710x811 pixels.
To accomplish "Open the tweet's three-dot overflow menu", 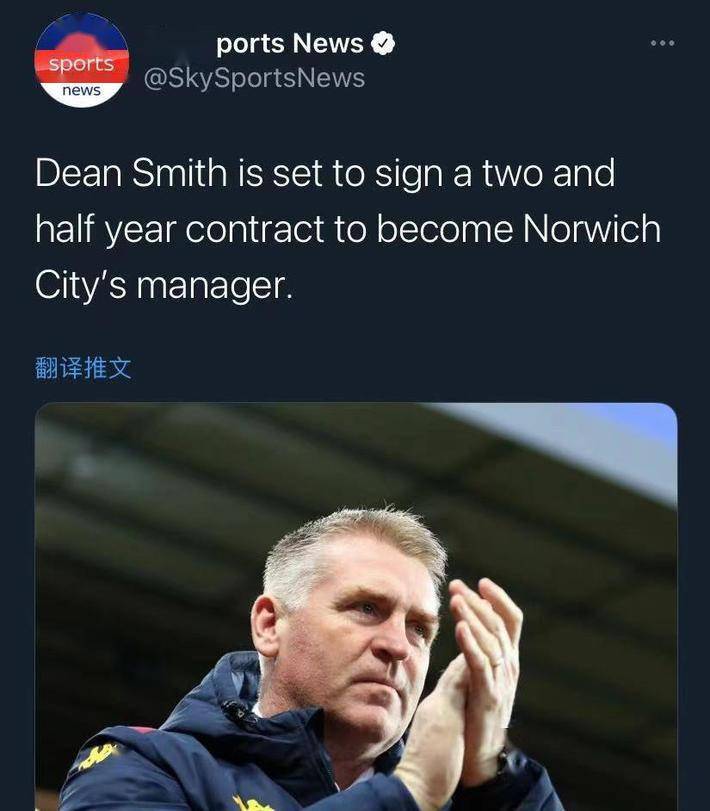I will 662,43.
